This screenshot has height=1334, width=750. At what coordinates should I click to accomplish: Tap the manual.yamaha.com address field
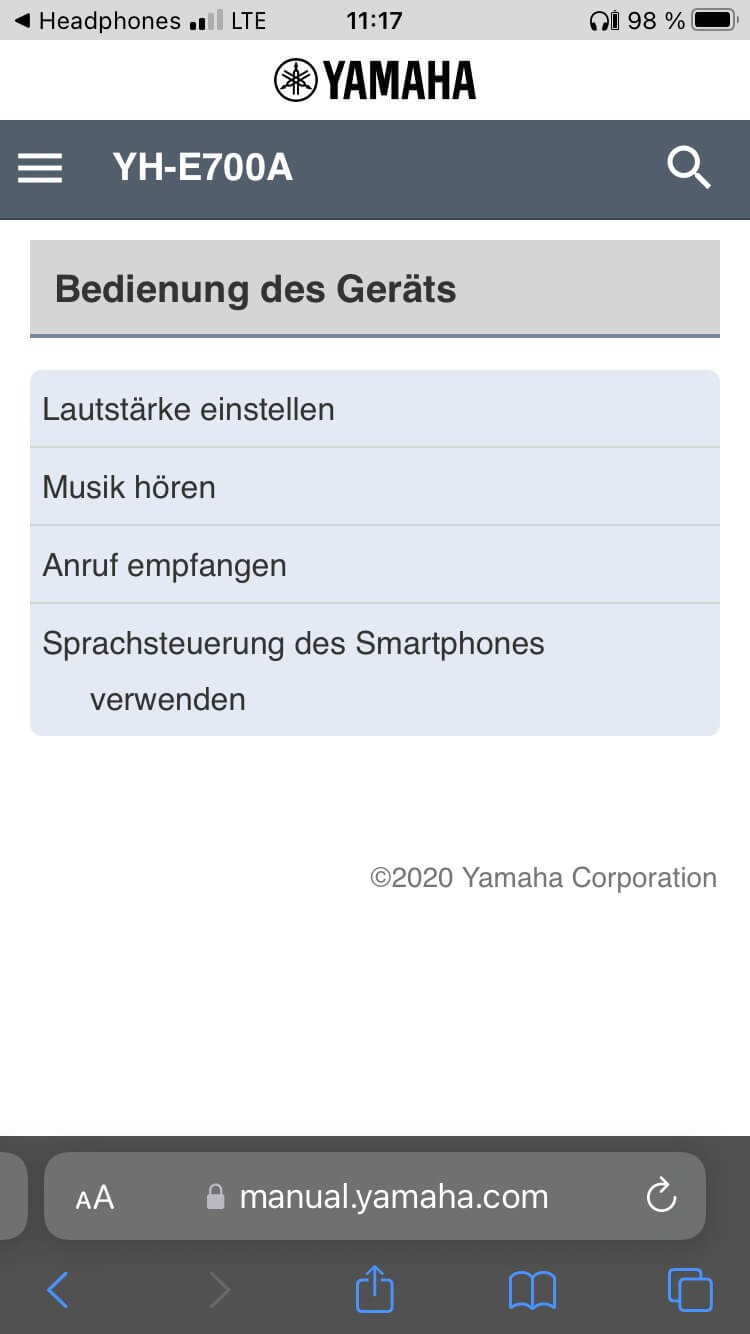coord(392,1197)
